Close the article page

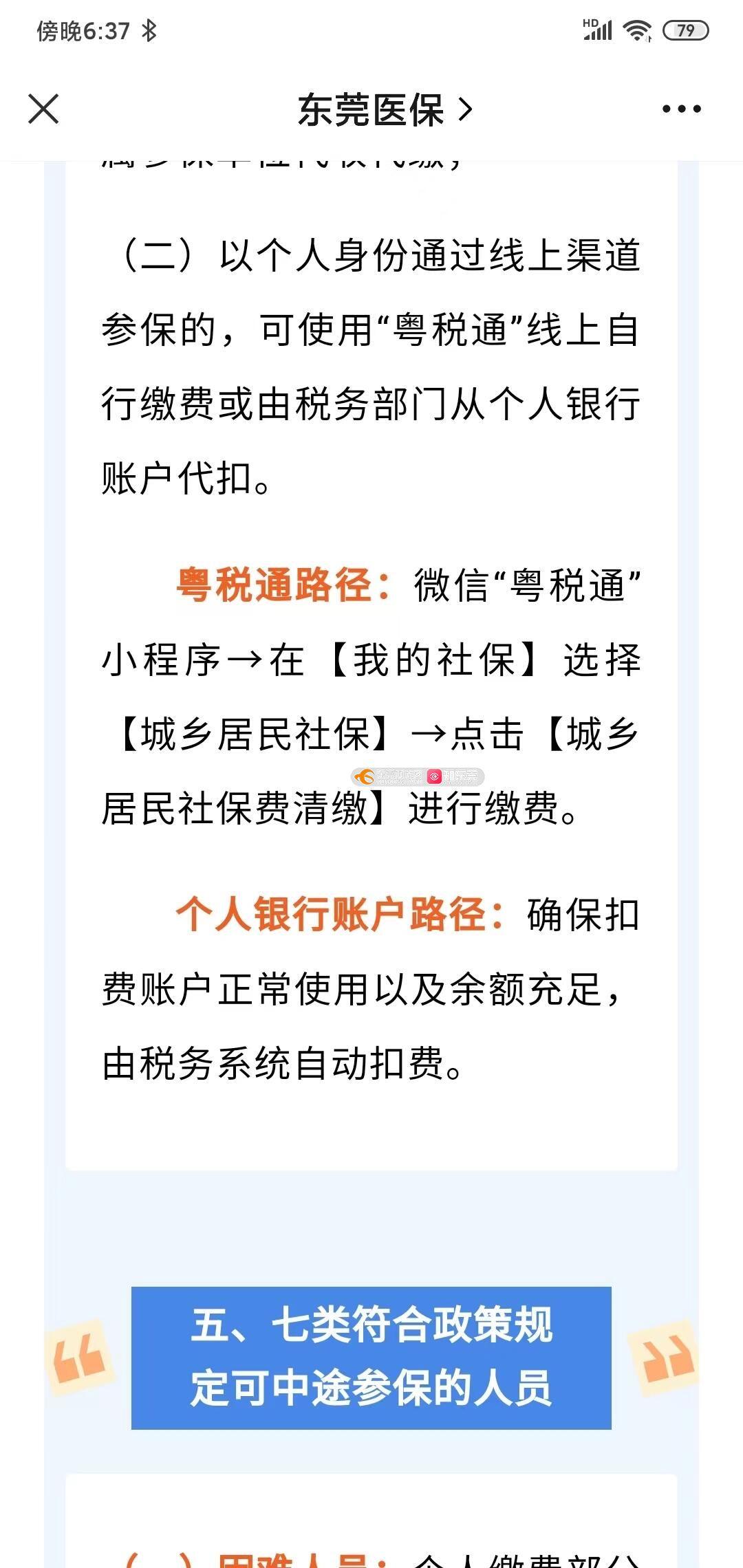43,109
